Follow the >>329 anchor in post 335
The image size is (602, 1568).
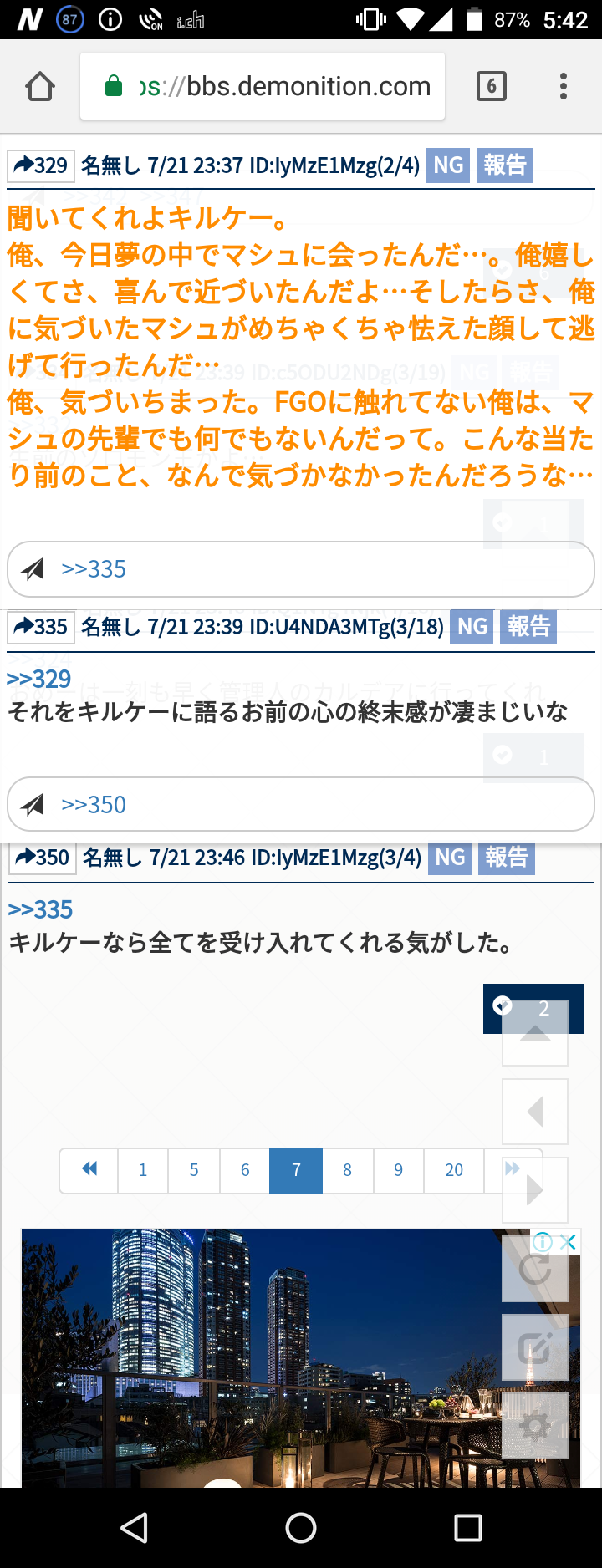pyautogui.click(x=38, y=680)
